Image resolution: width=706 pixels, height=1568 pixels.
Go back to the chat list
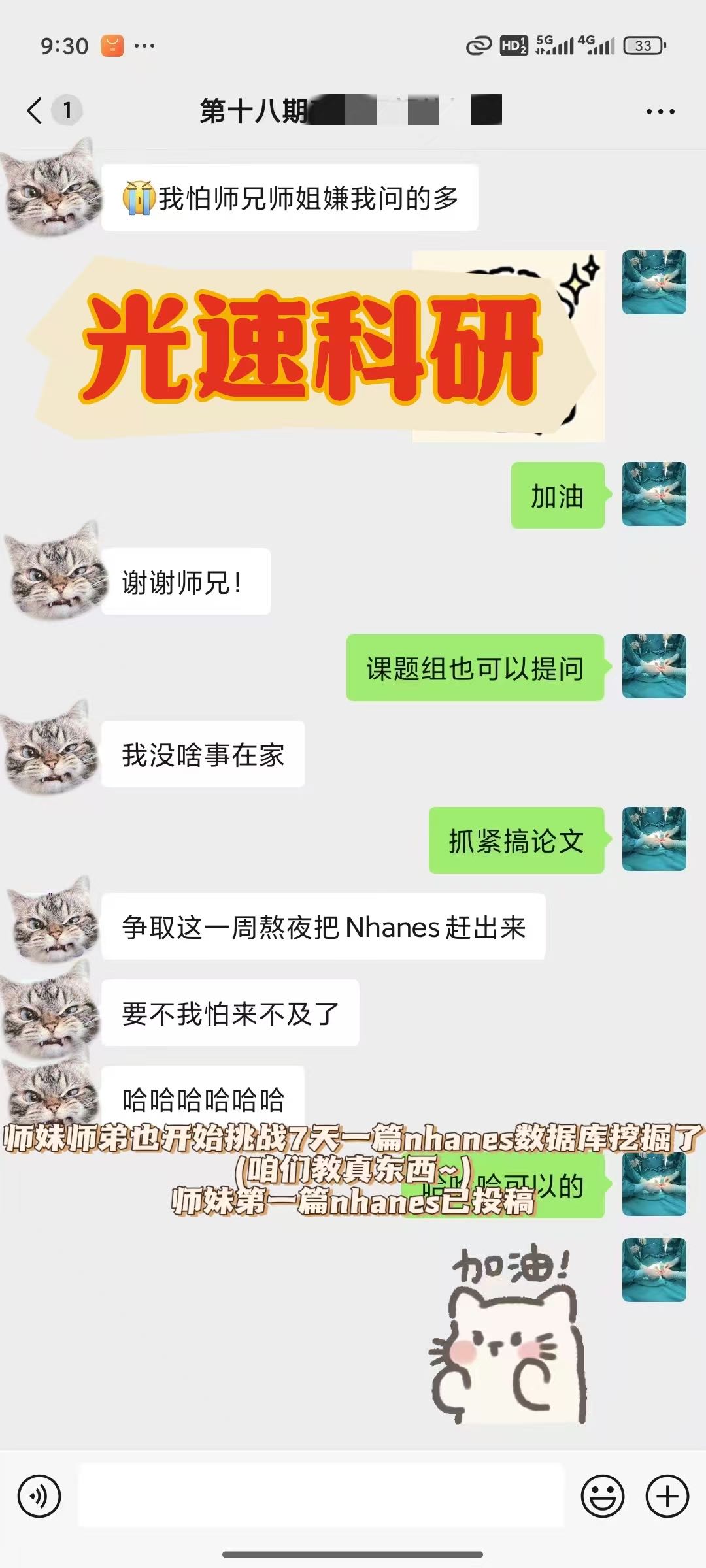point(35,110)
